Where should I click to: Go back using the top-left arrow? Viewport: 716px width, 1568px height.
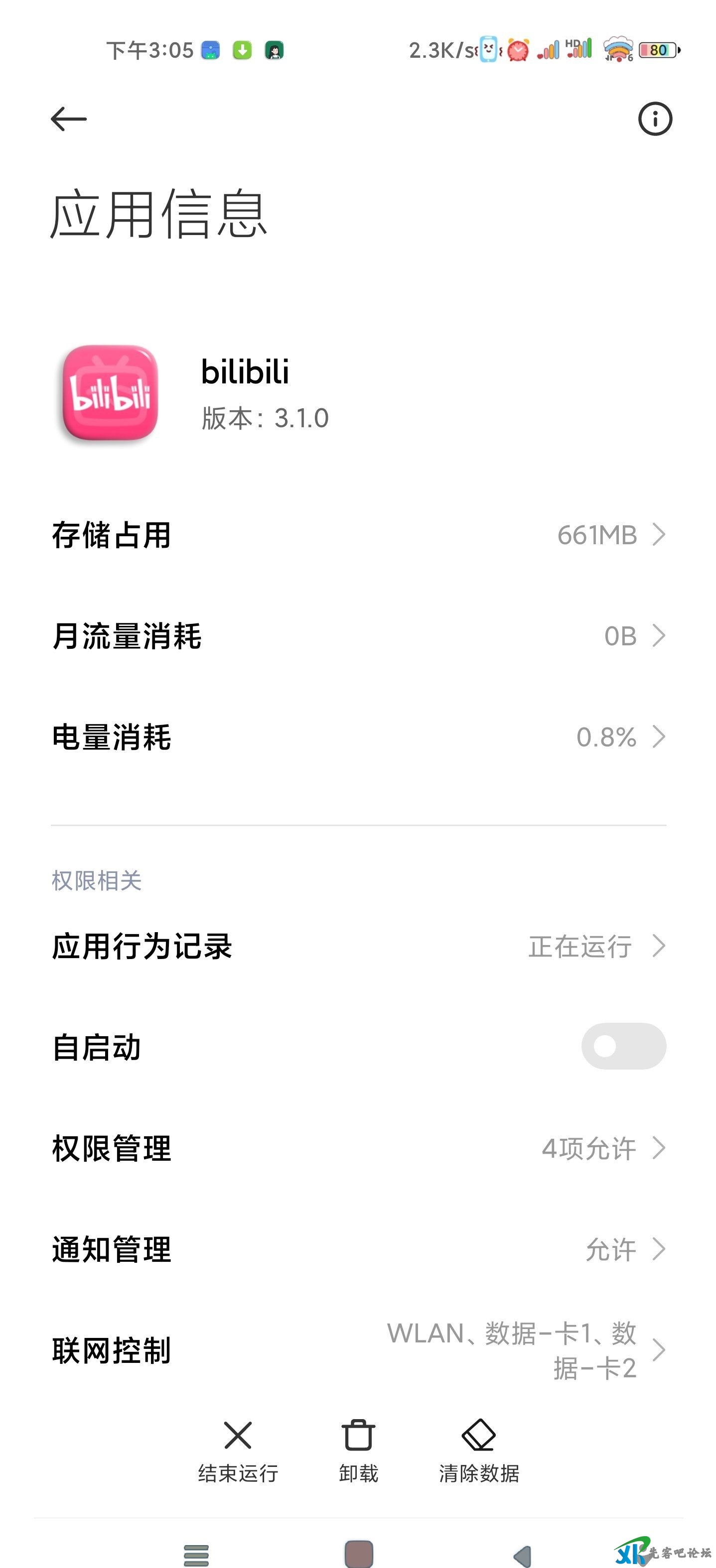(69, 119)
